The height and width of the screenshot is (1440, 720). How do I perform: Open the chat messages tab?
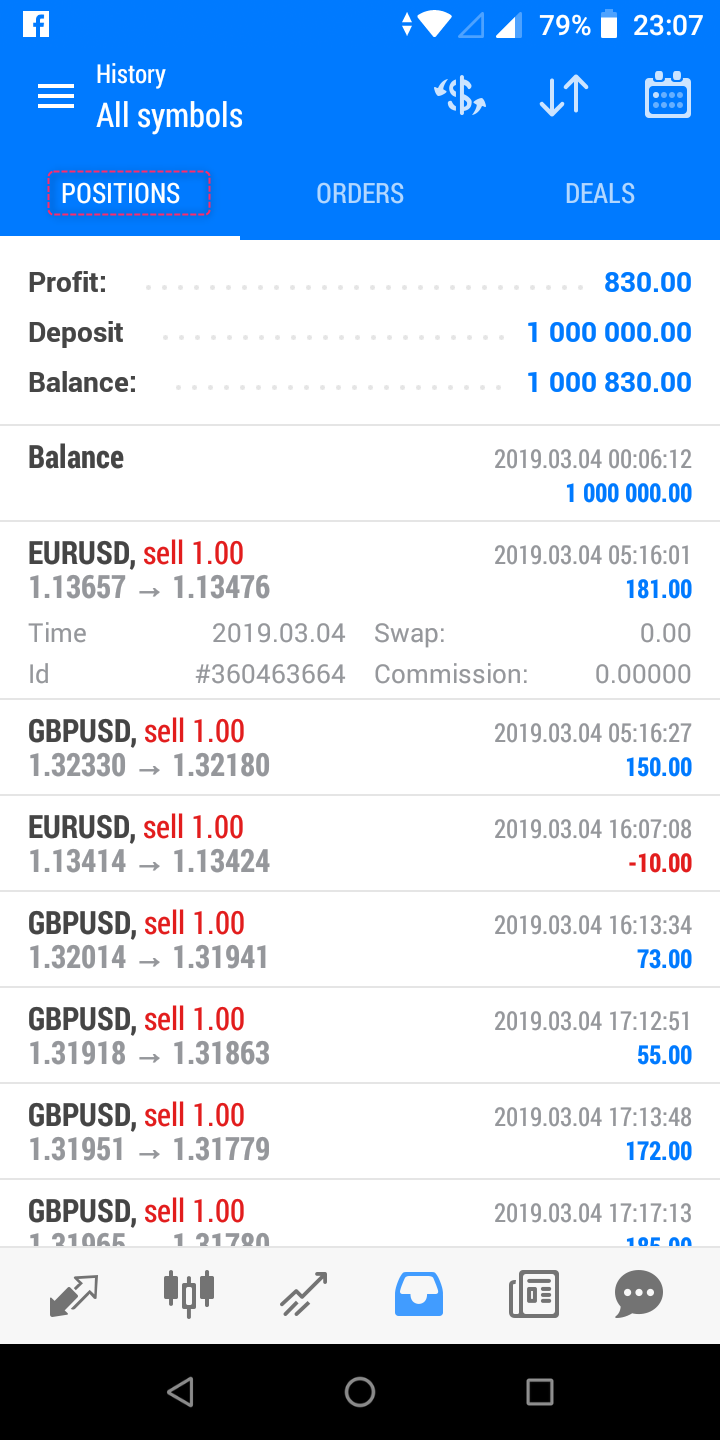[x=639, y=1294]
